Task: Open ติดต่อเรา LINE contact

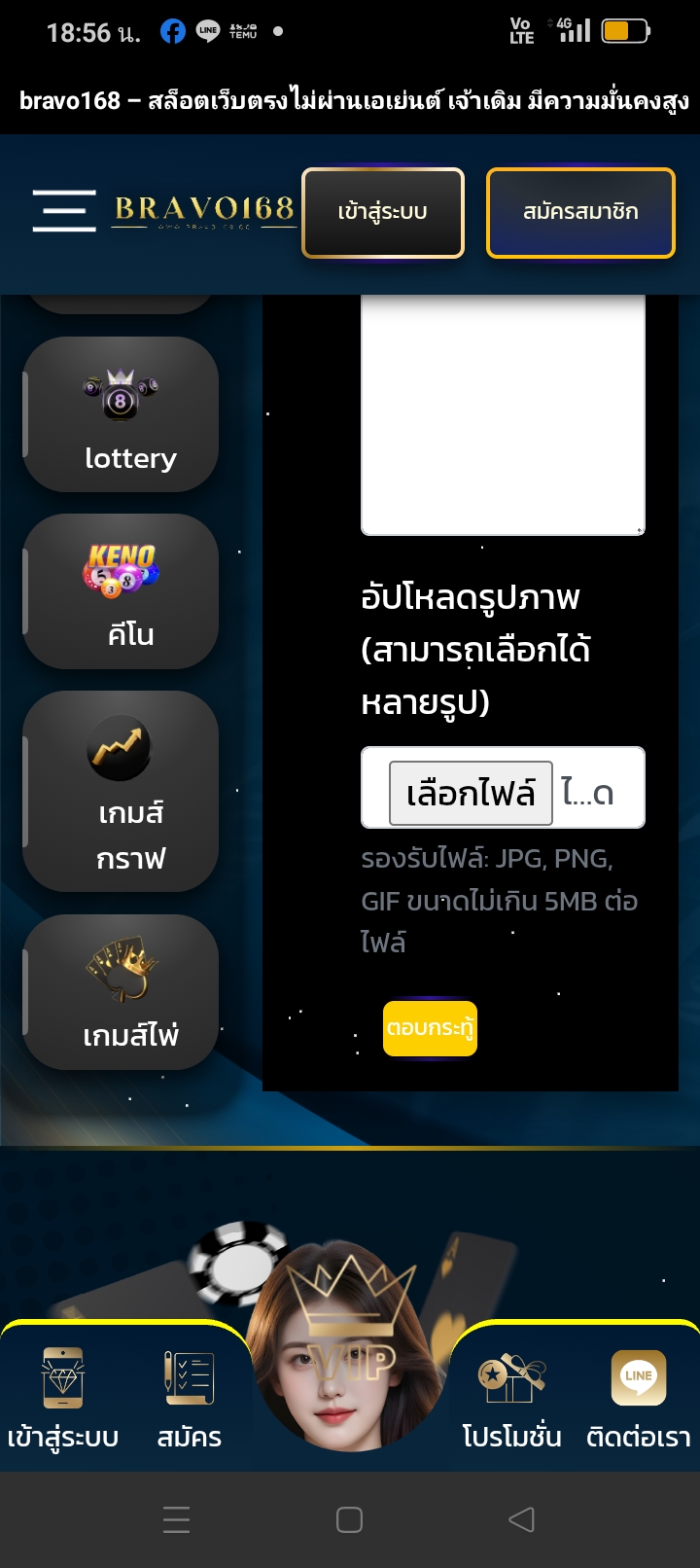Action: pyautogui.click(x=638, y=1398)
